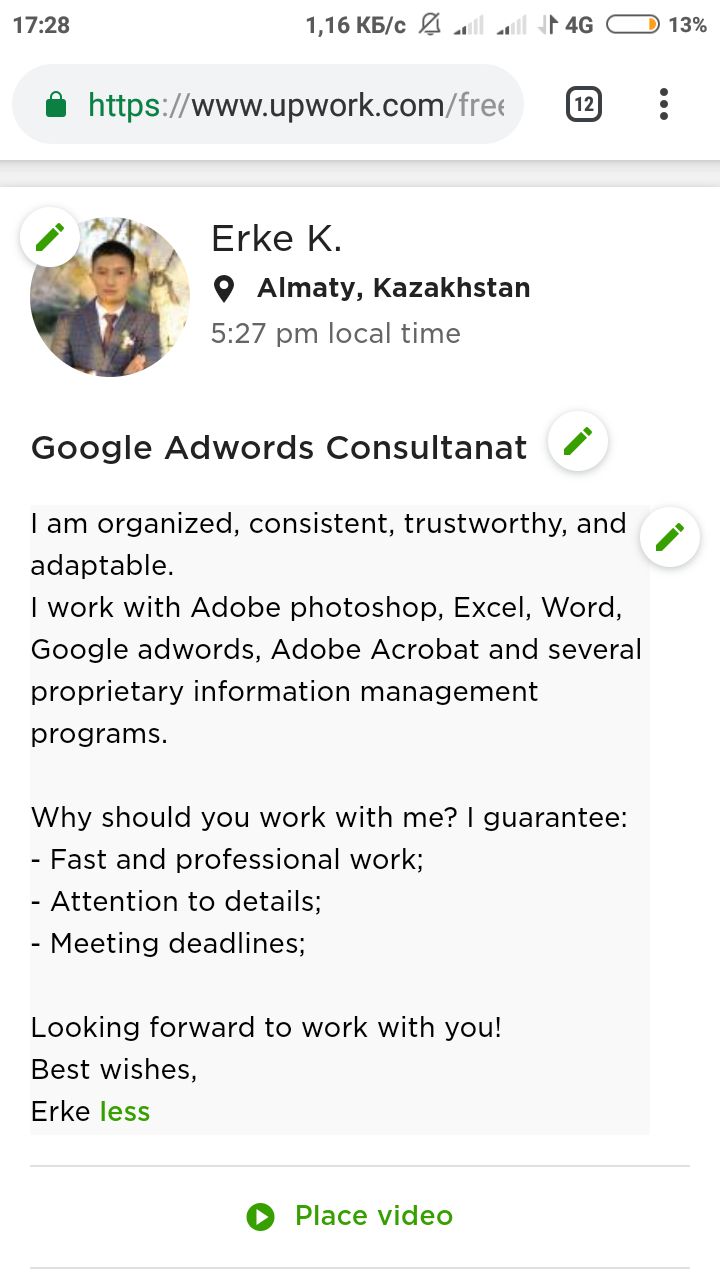This screenshot has height=1280, width=720.
Task: Open the browser overflow menu
Action: click(664, 104)
